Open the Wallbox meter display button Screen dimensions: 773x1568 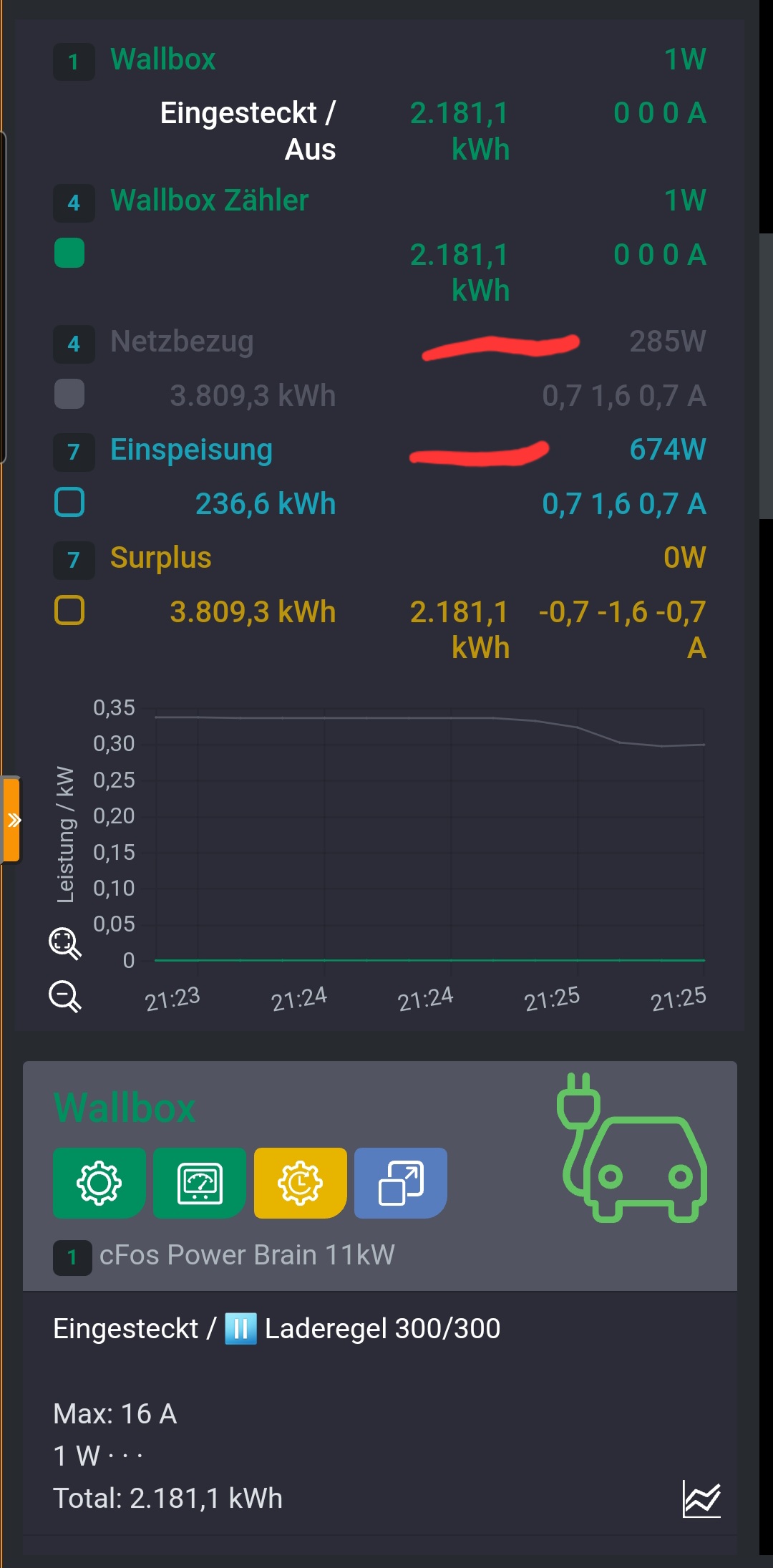200,1183
